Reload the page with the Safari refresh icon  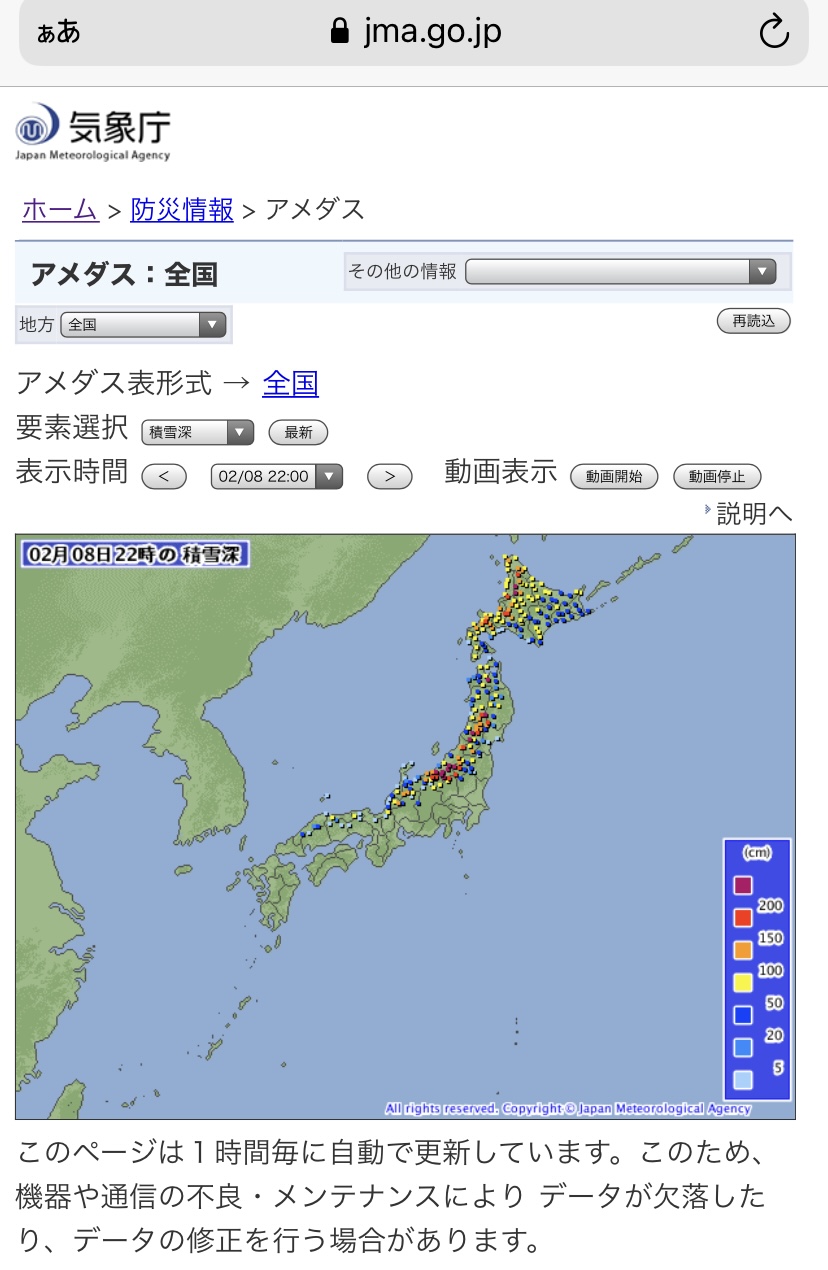774,33
